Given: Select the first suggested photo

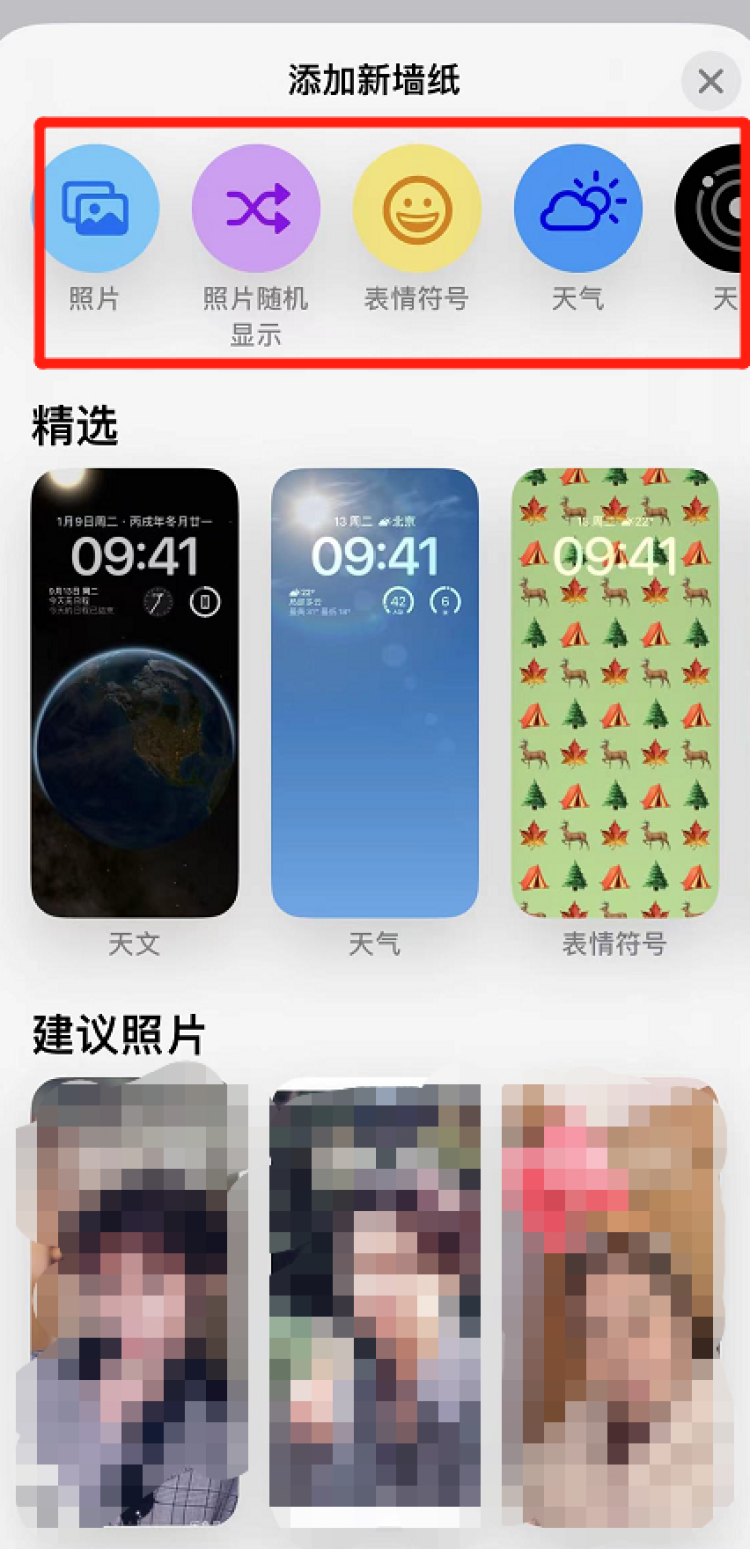Looking at the screenshot, I should 135,1300.
